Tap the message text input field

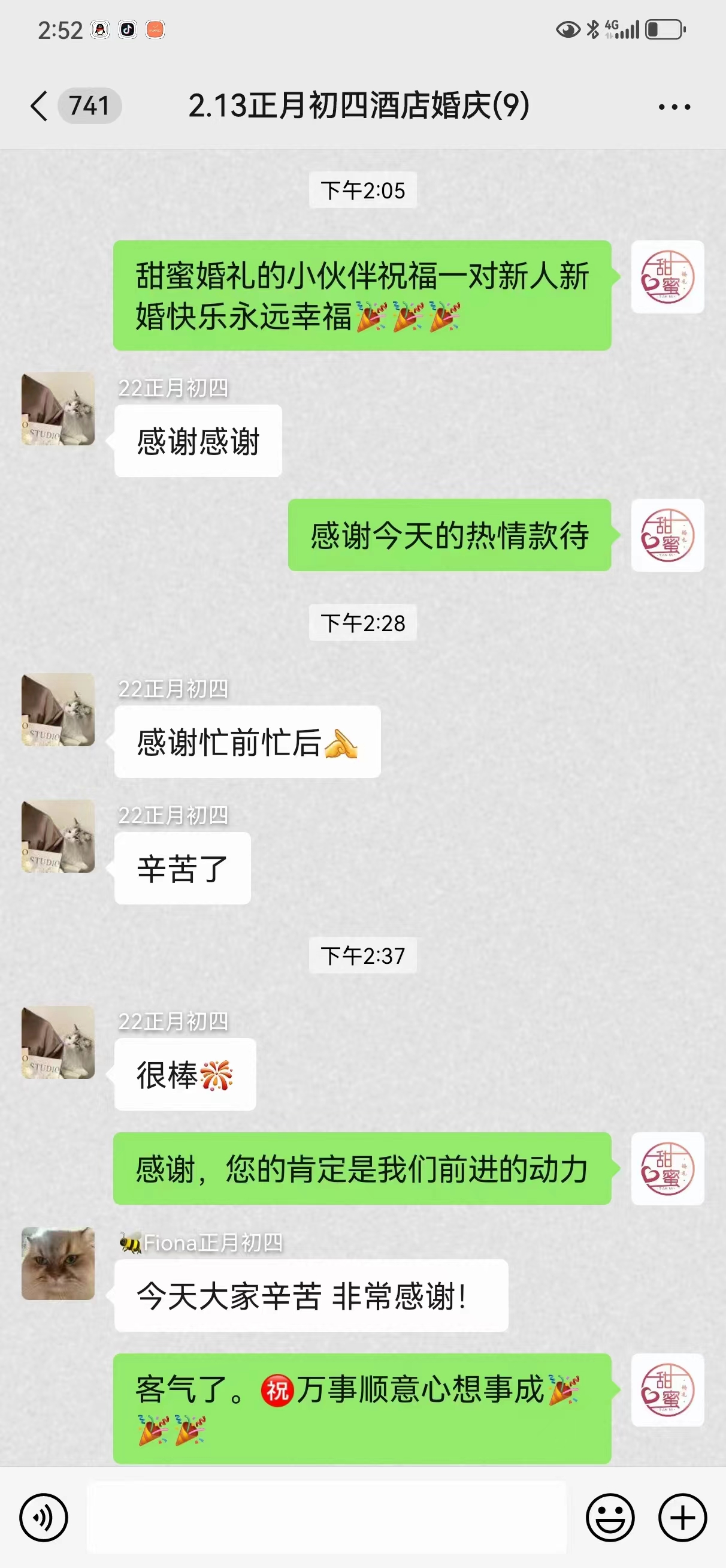pyautogui.click(x=326, y=1518)
